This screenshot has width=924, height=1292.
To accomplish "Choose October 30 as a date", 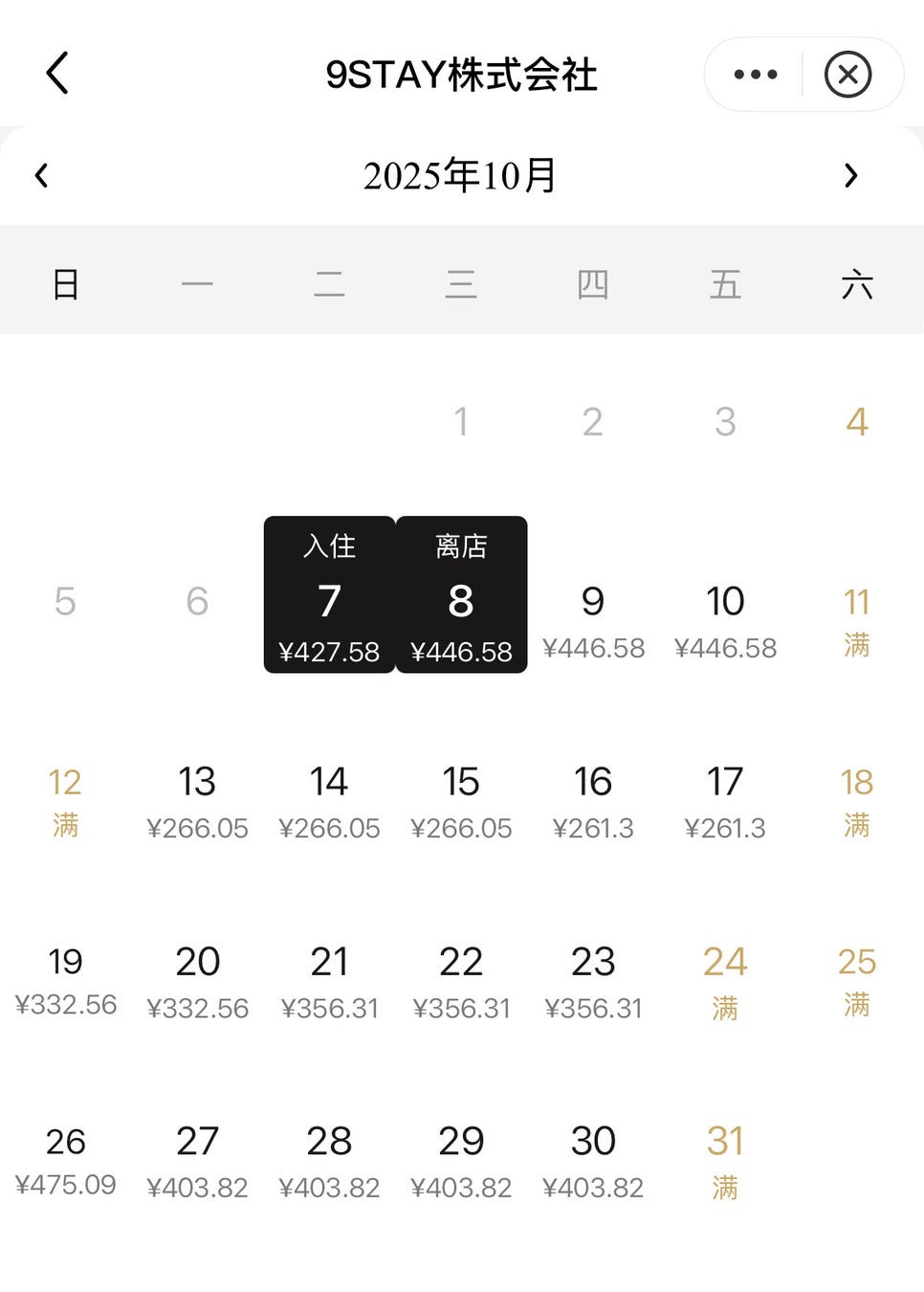I will tap(593, 1159).
